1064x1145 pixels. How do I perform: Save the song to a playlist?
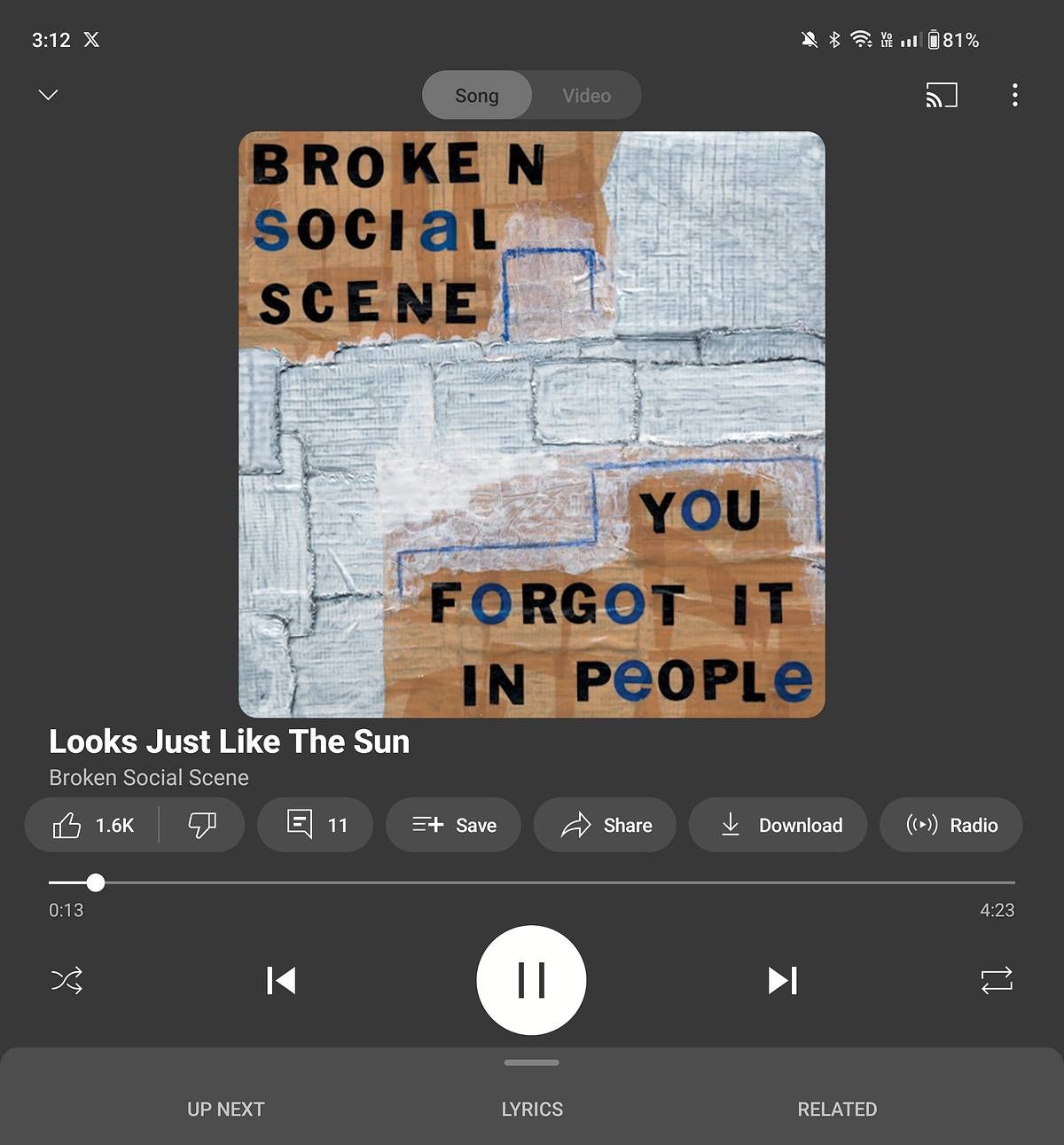tap(453, 825)
